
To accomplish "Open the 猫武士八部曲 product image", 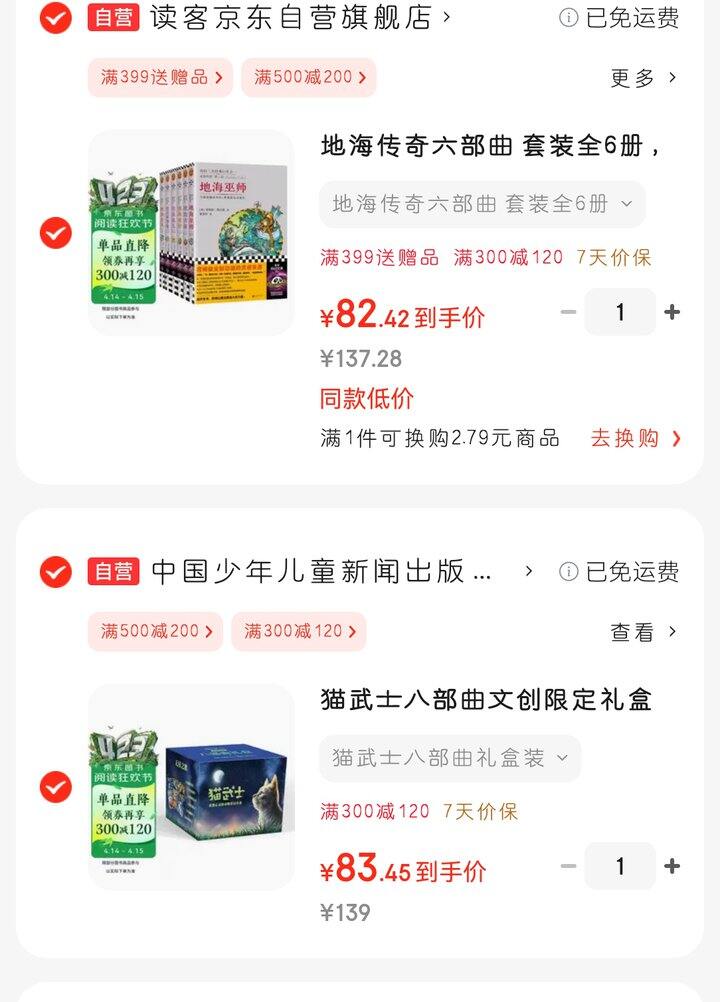I will point(191,787).
